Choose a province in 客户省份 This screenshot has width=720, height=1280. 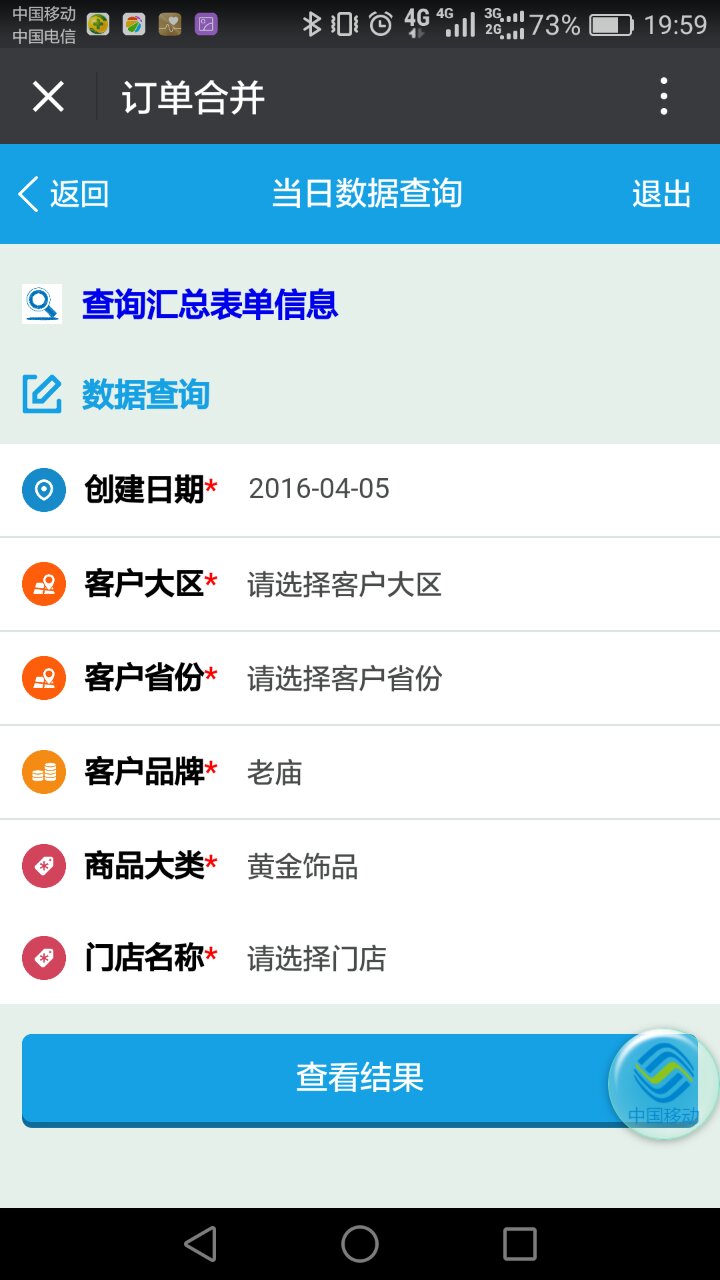(x=360, y=678)
